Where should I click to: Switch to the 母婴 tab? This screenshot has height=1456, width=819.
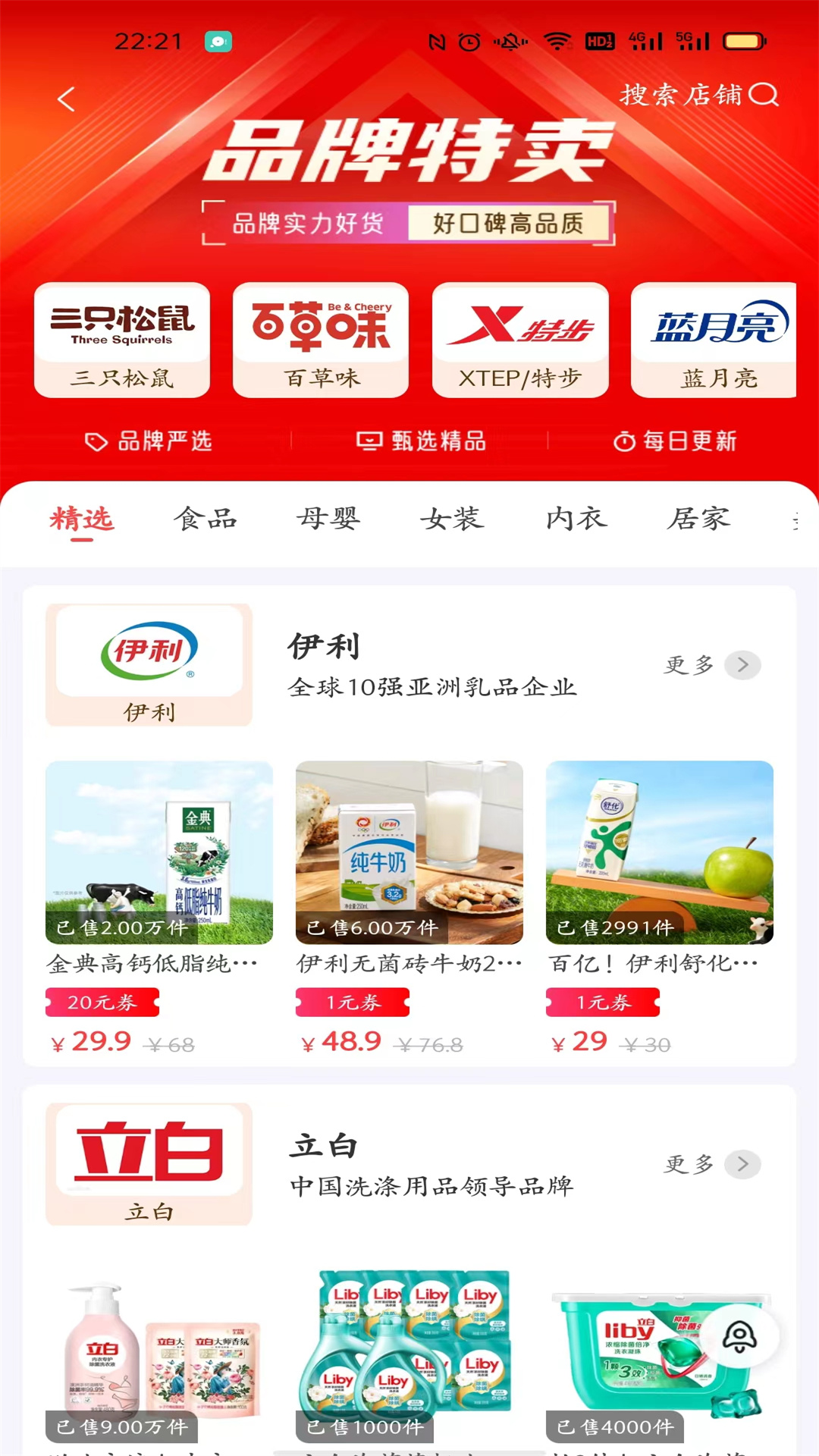point(329,519)
